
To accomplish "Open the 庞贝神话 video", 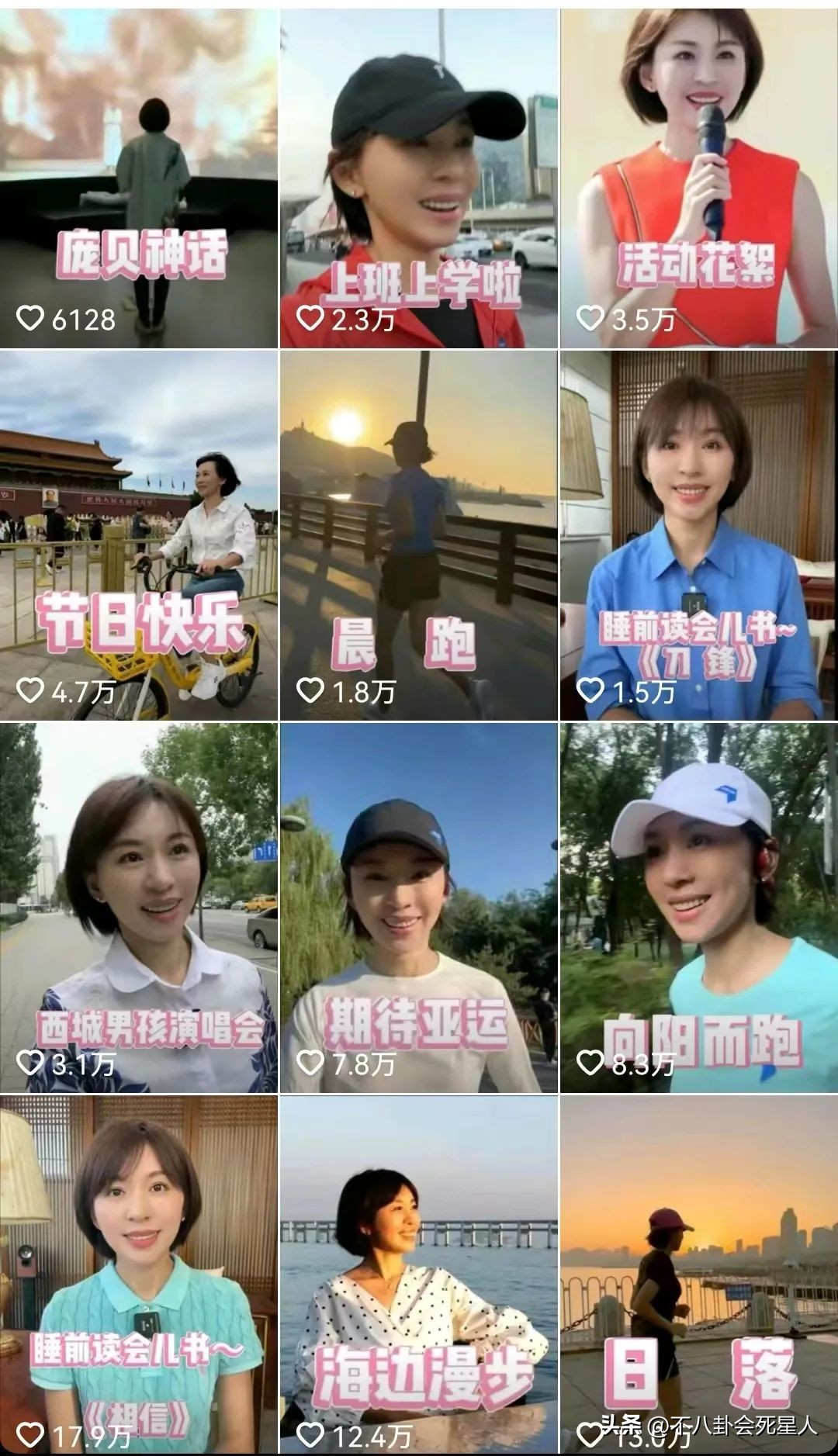I will (138, 178).
